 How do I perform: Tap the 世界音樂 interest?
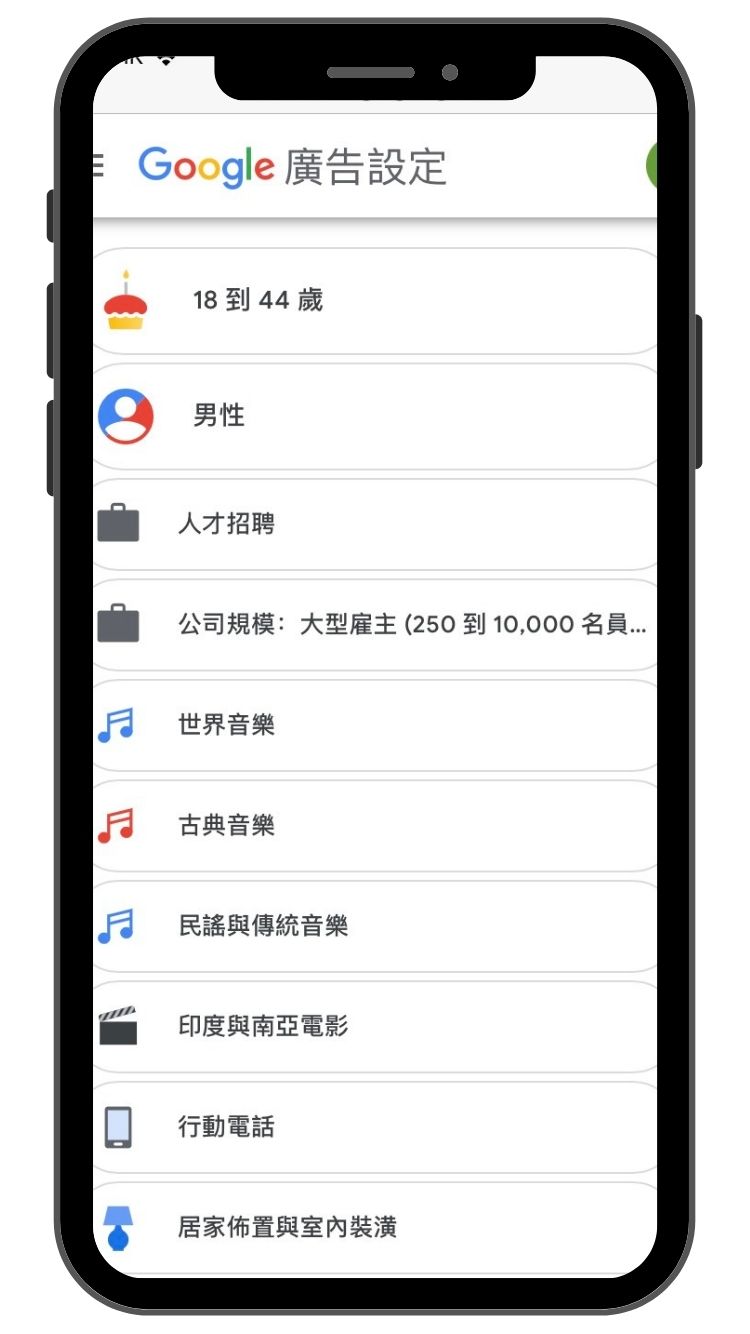(375, 725)
